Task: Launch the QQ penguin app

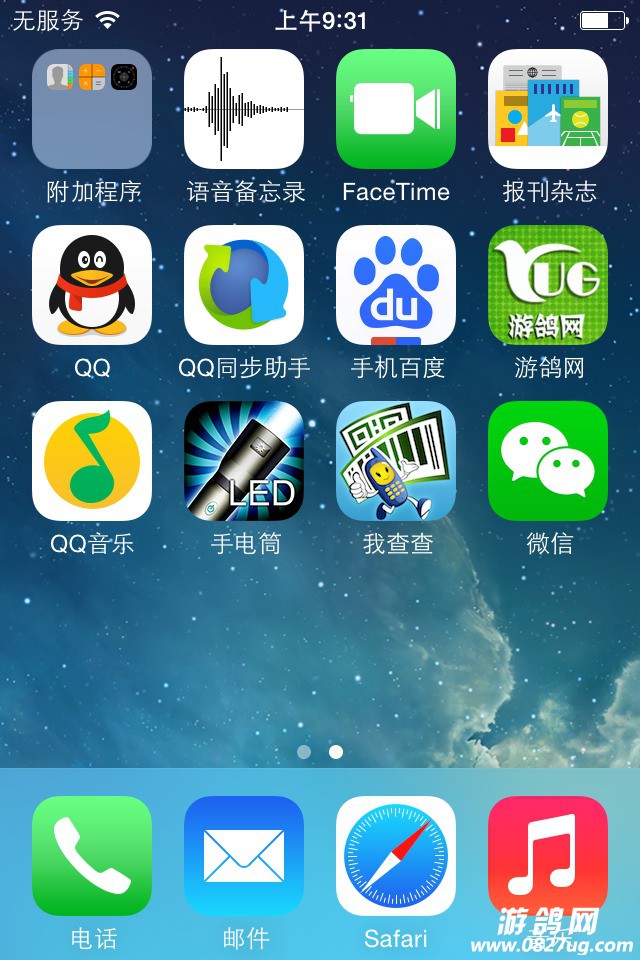Action: 92,285
